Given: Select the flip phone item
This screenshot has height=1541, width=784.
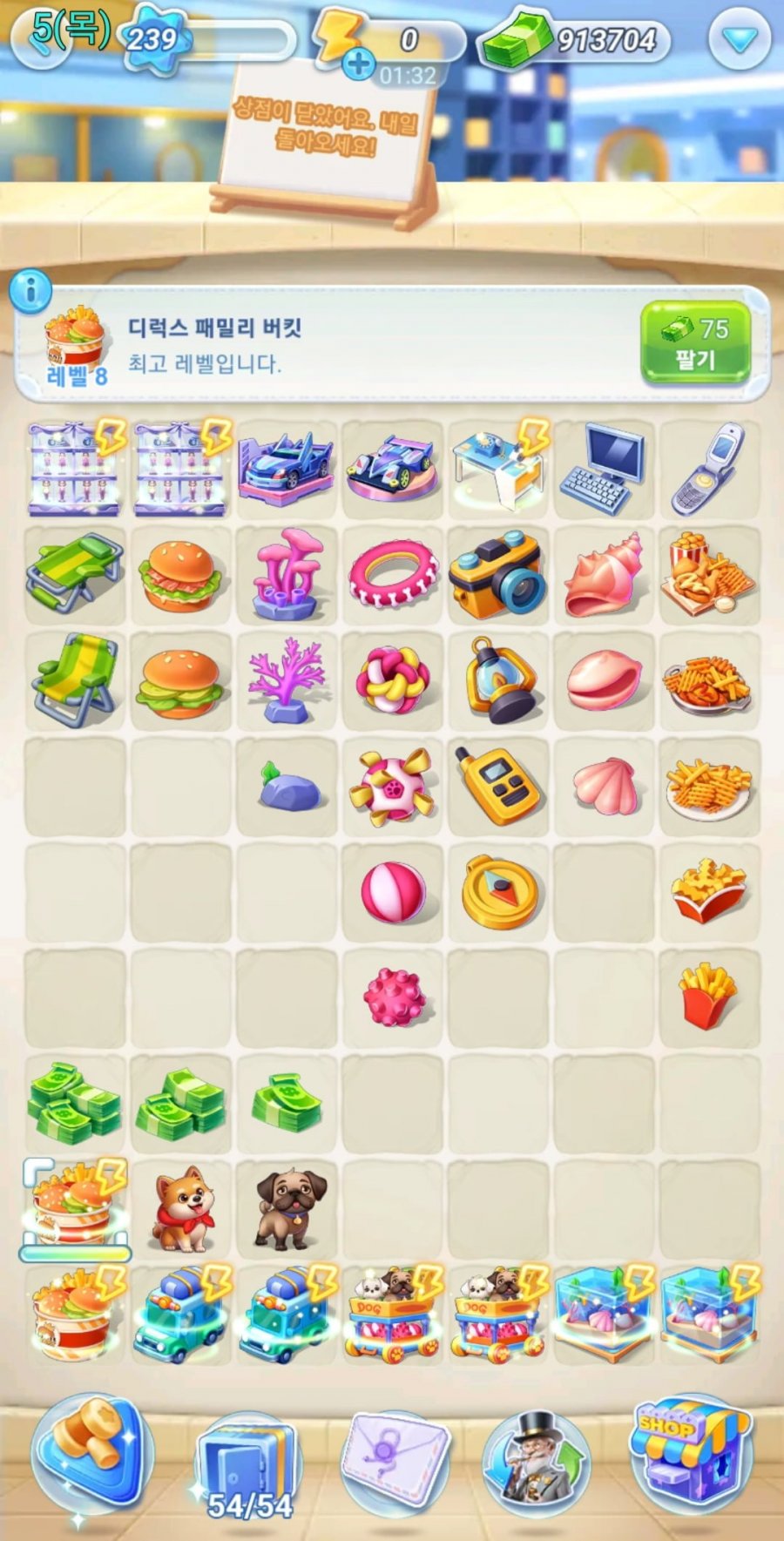Looking at the screenshot, I should click(x=709, y=469).
